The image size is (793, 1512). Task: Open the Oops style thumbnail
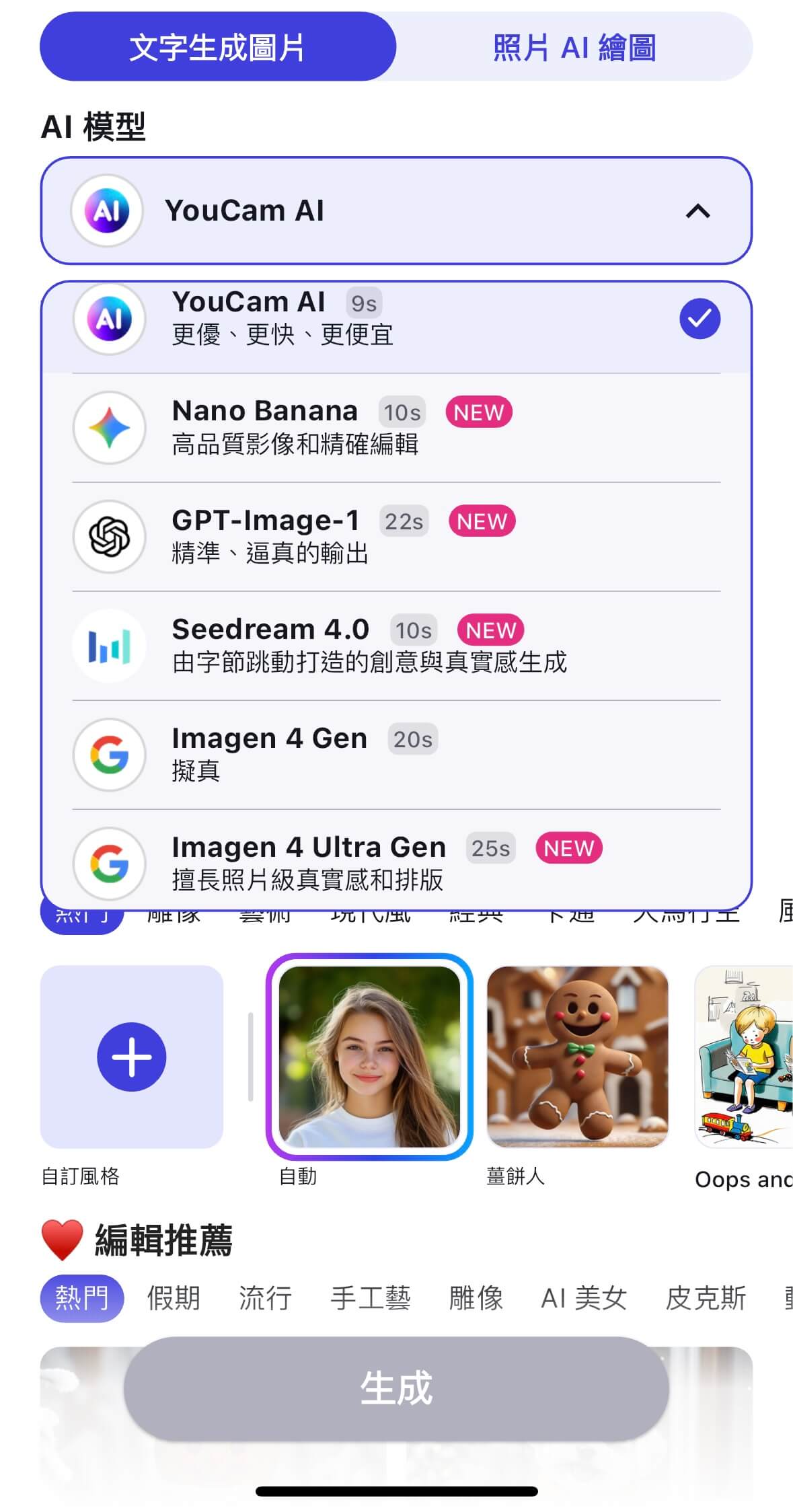click(x=743, y=1057)
